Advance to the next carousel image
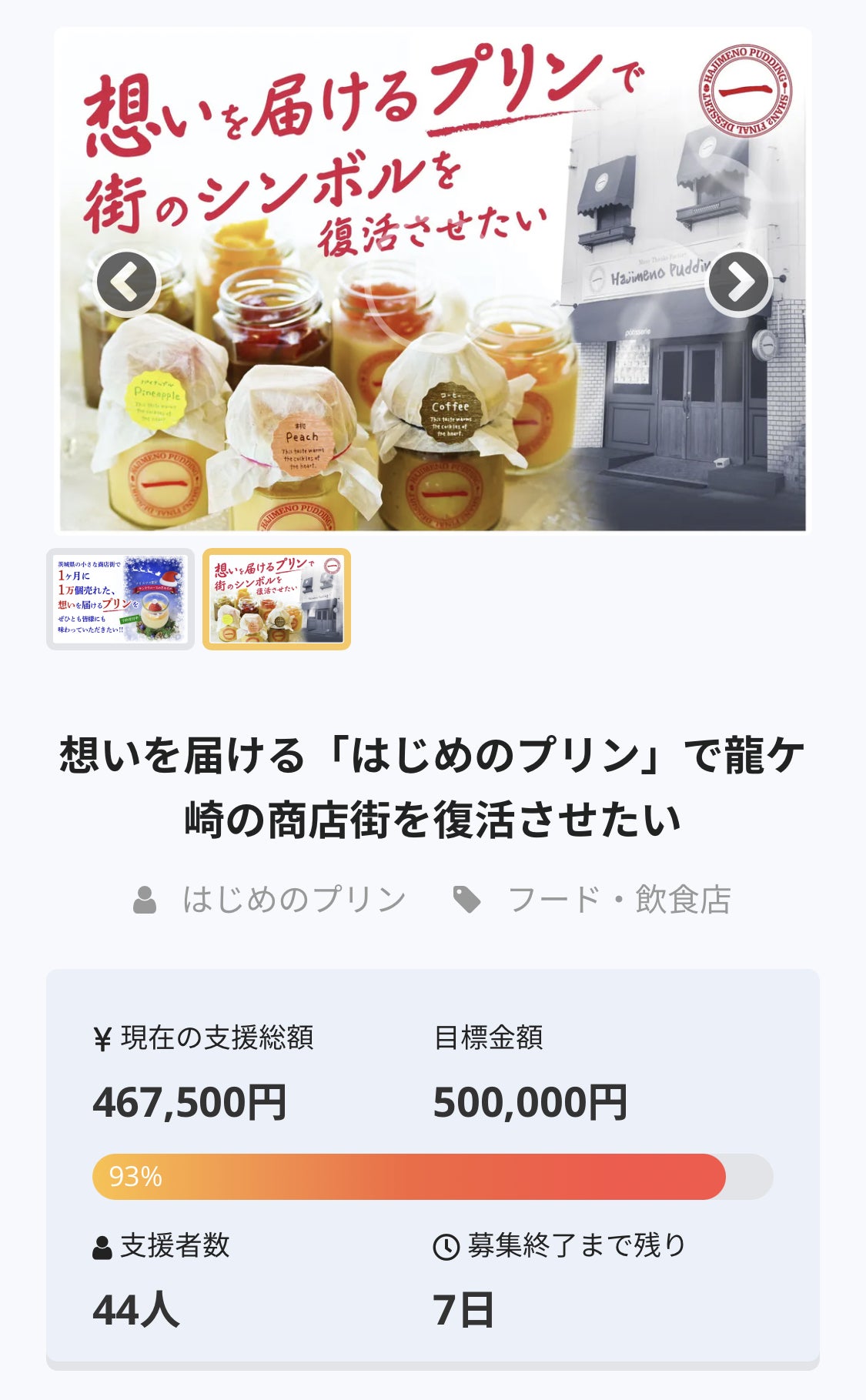 [738, 282]
